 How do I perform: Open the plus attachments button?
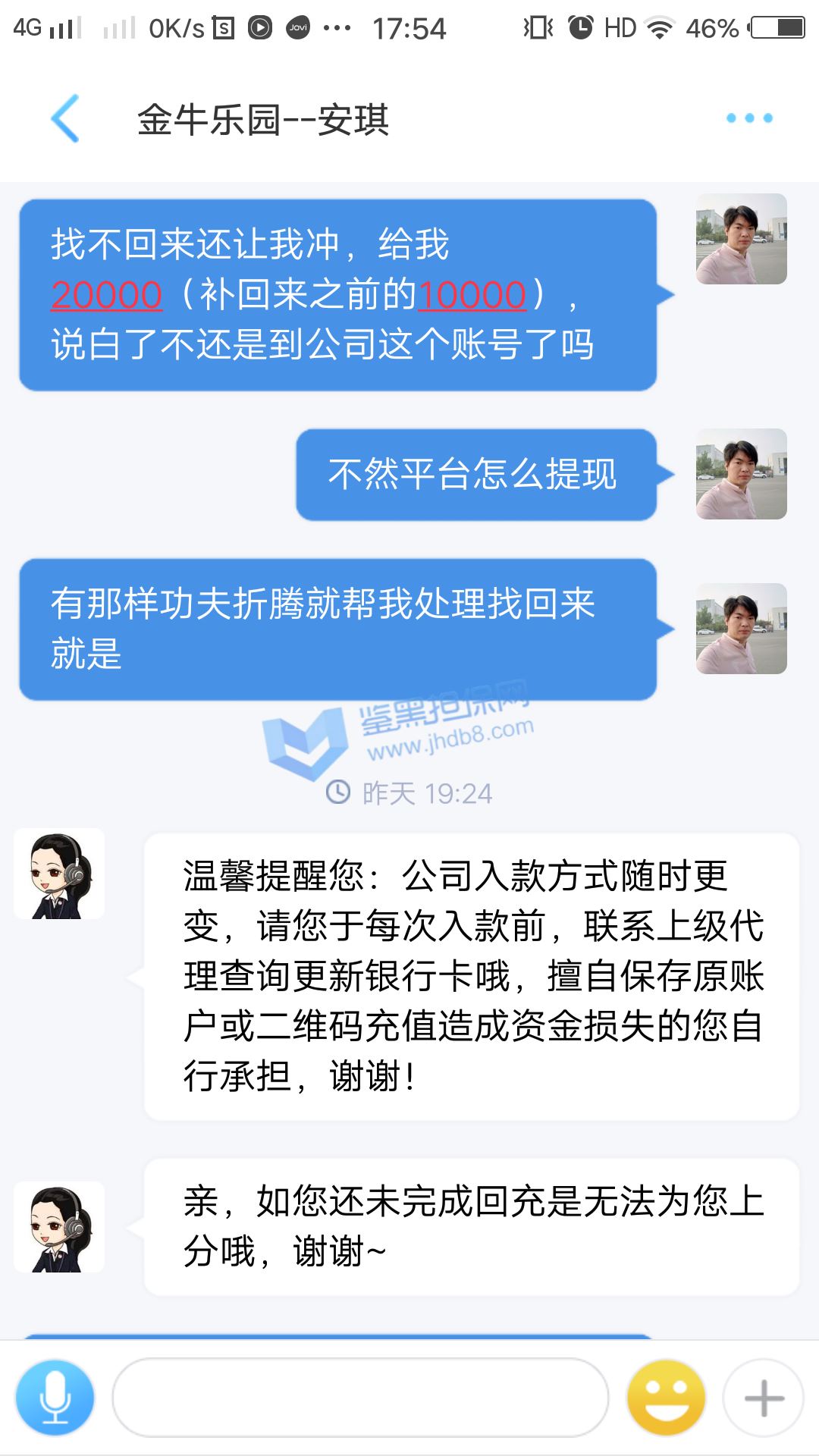click(764, 1398)
